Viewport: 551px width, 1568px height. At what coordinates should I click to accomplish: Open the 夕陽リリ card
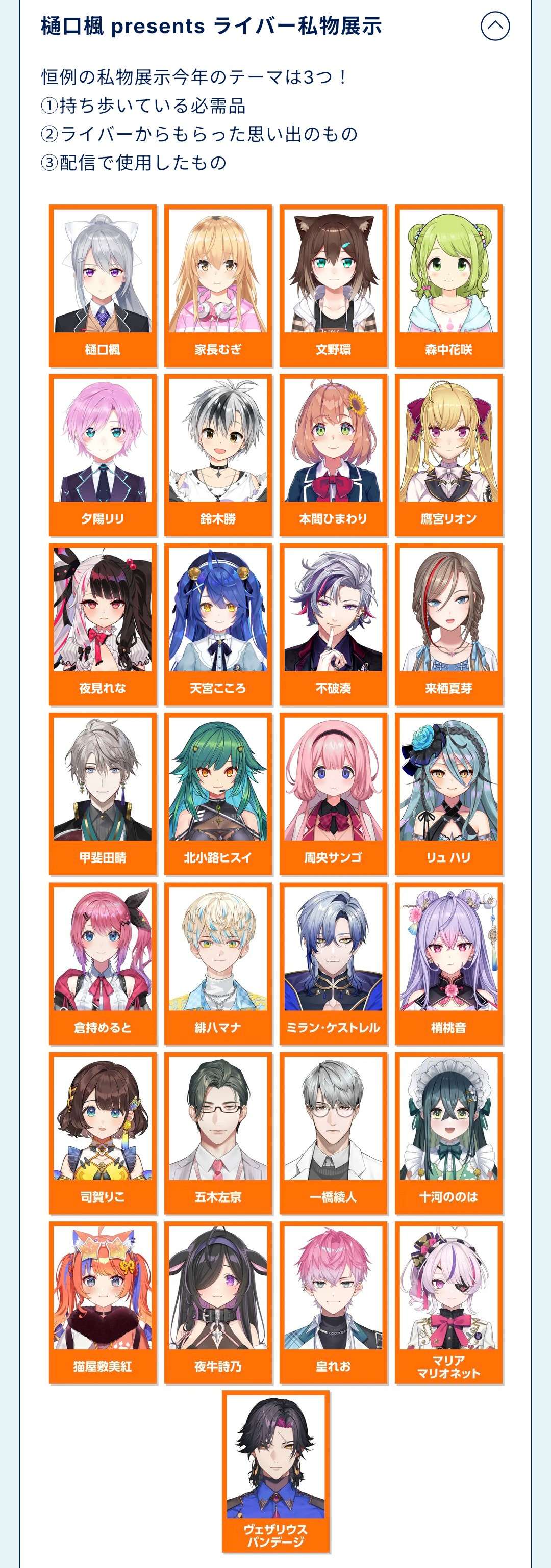pos(103,455)
